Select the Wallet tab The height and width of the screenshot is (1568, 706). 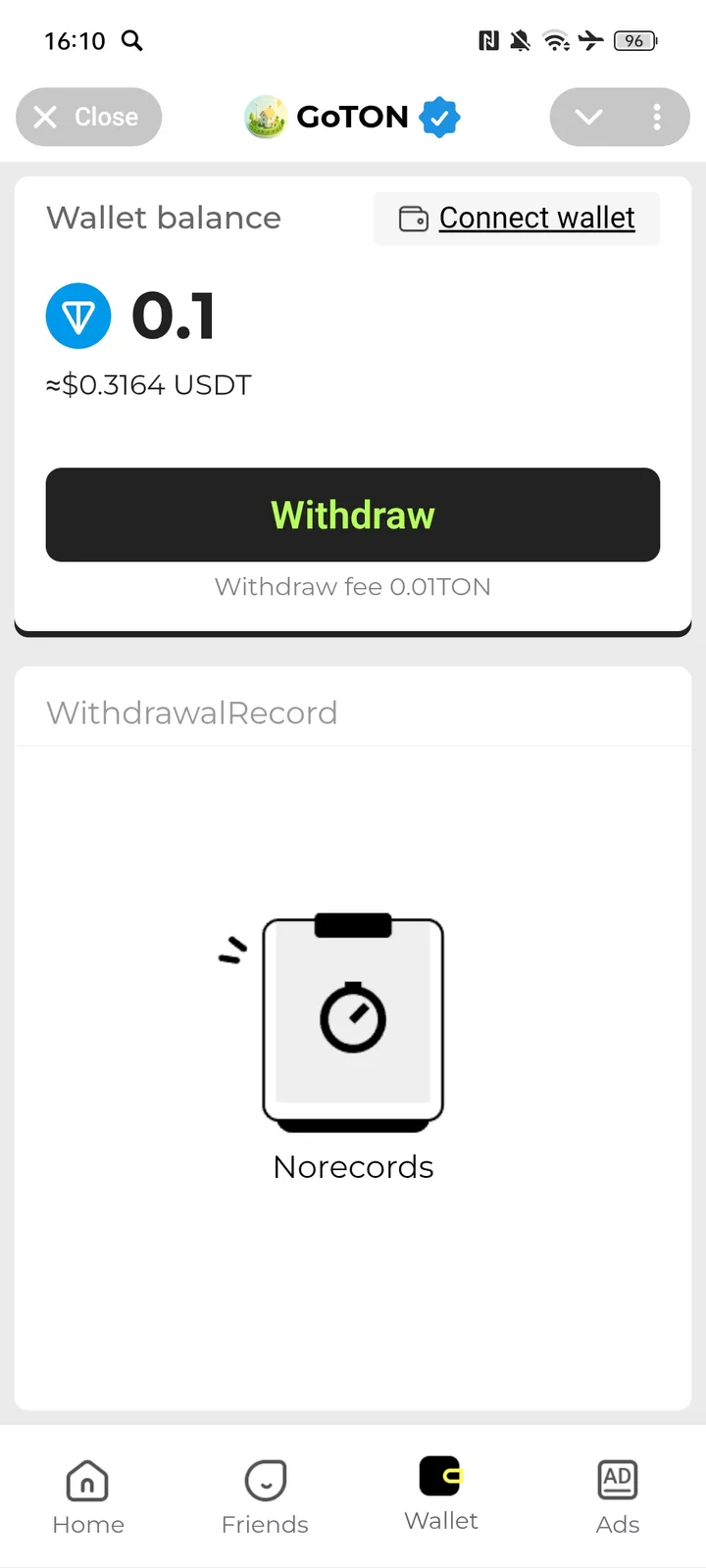[441, 1494]
